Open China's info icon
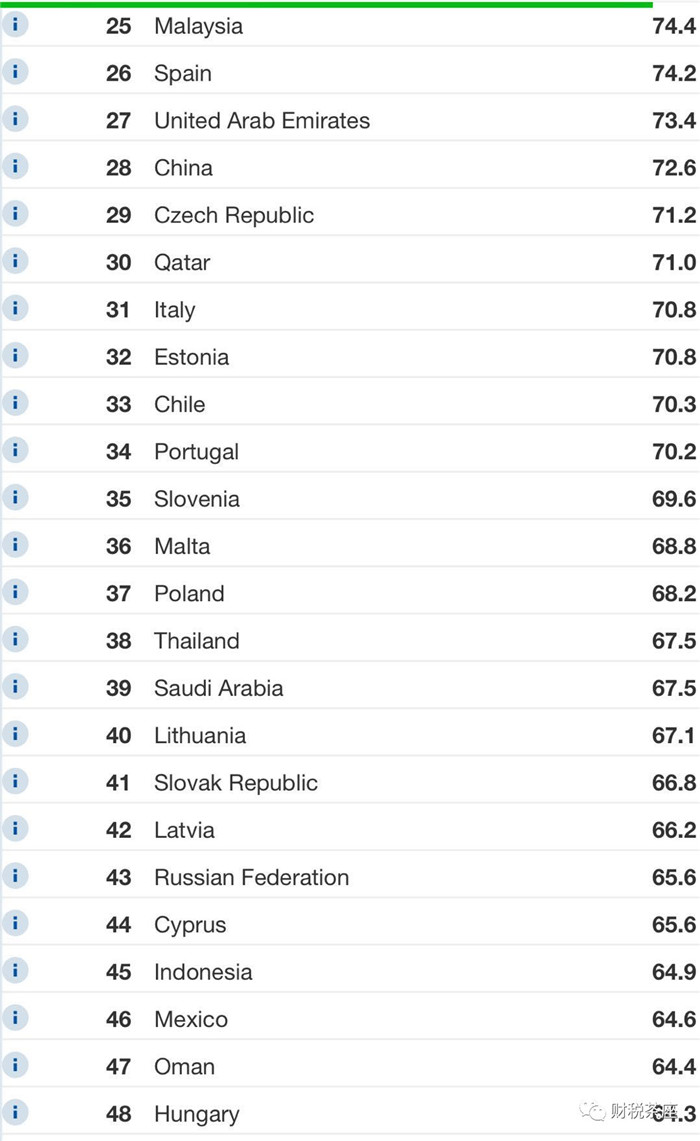 point(15,167)
